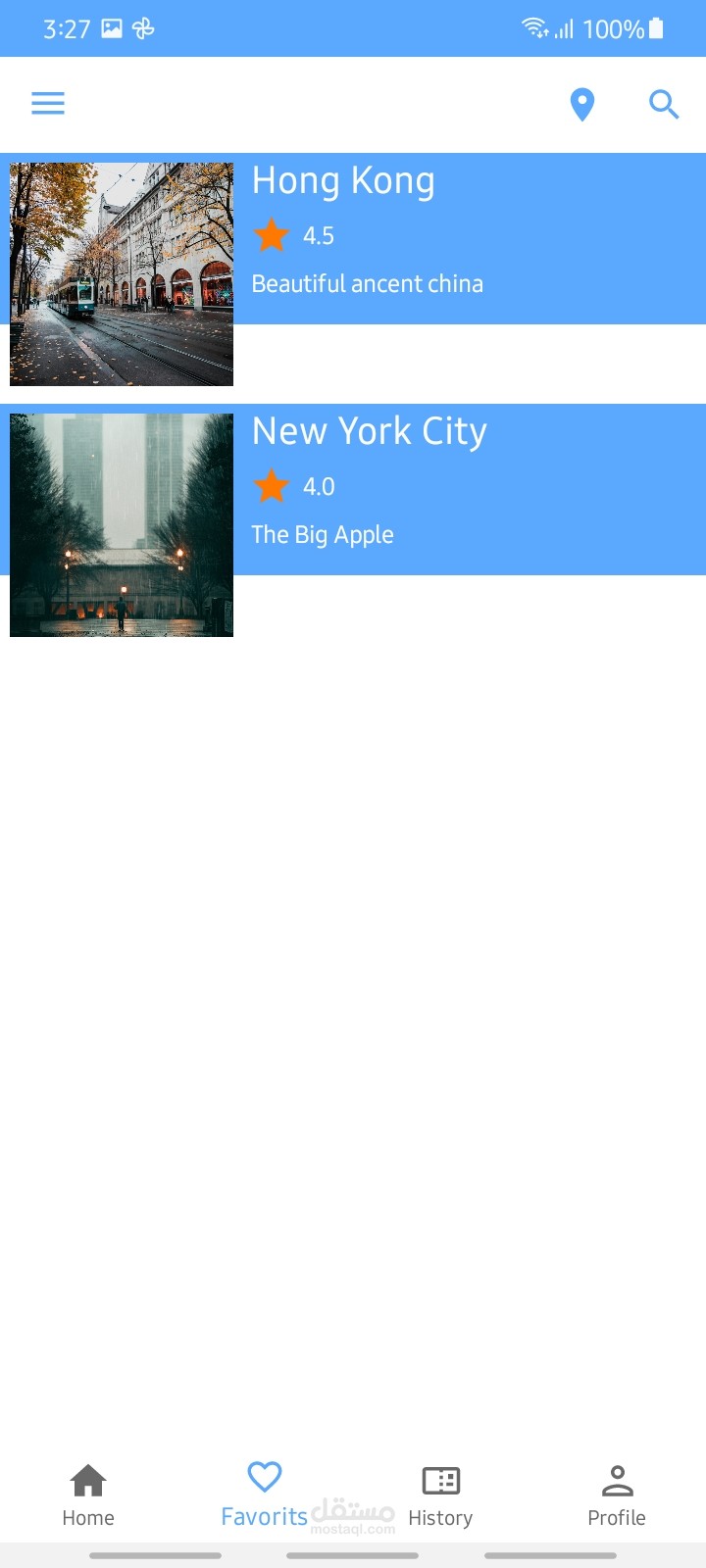
Task: Switch to the Home tab
Action: [88, 1495]
